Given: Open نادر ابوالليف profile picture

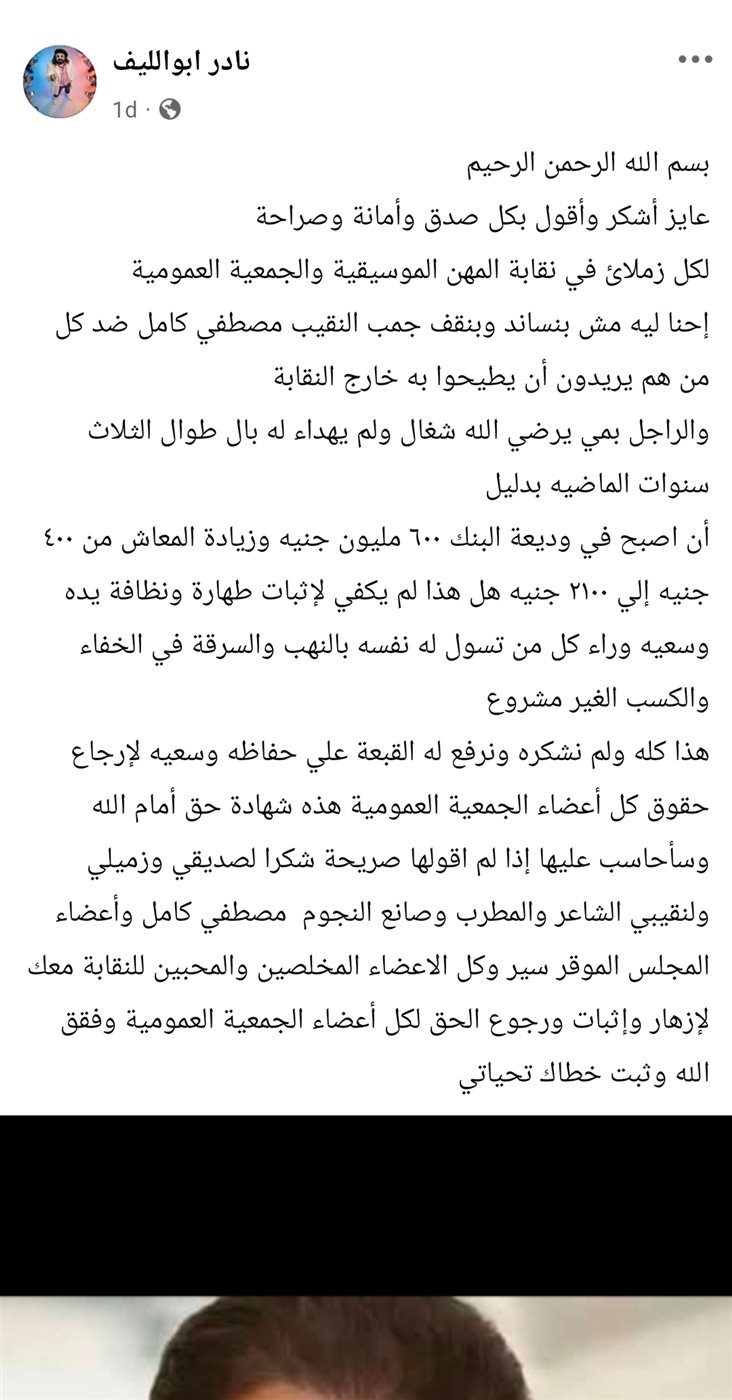Looking at the screenshot, I should pyautogui.click(x=60, y=82).
